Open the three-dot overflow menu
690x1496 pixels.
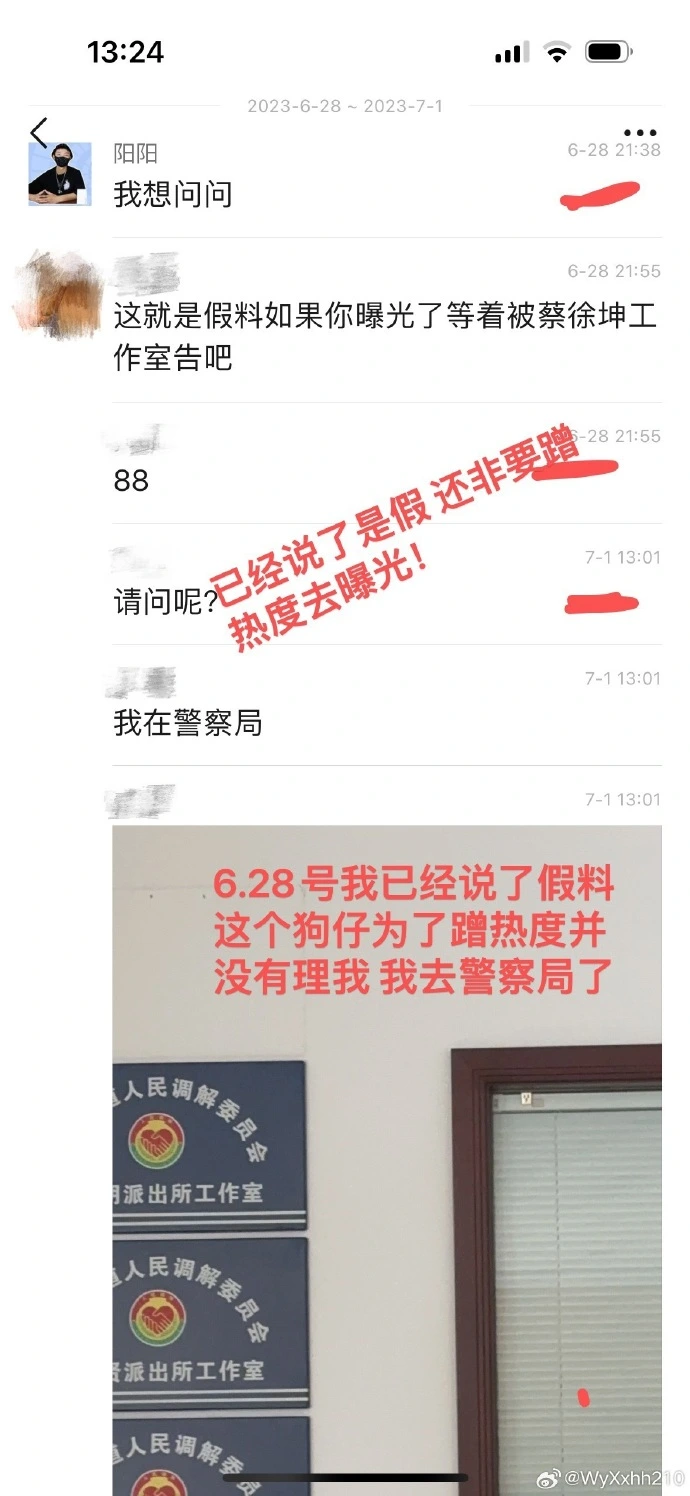tap(640, 133)
